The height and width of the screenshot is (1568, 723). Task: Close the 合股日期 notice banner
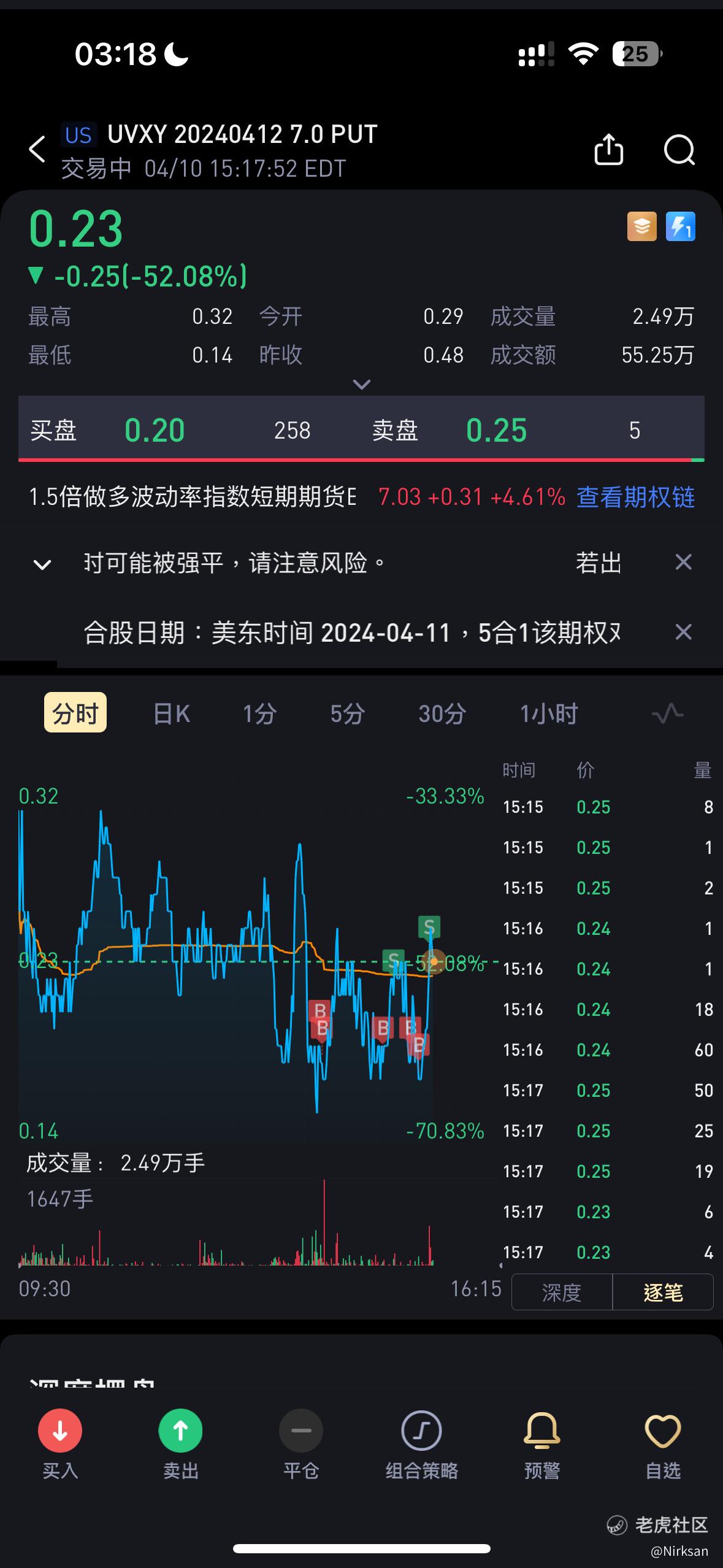683,632
